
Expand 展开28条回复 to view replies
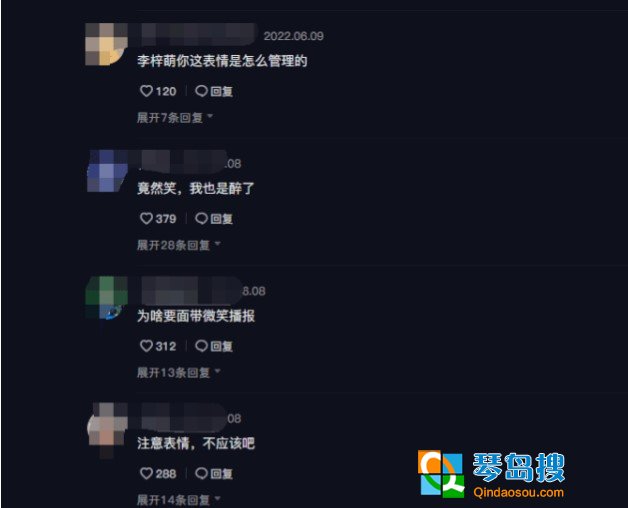179,244
